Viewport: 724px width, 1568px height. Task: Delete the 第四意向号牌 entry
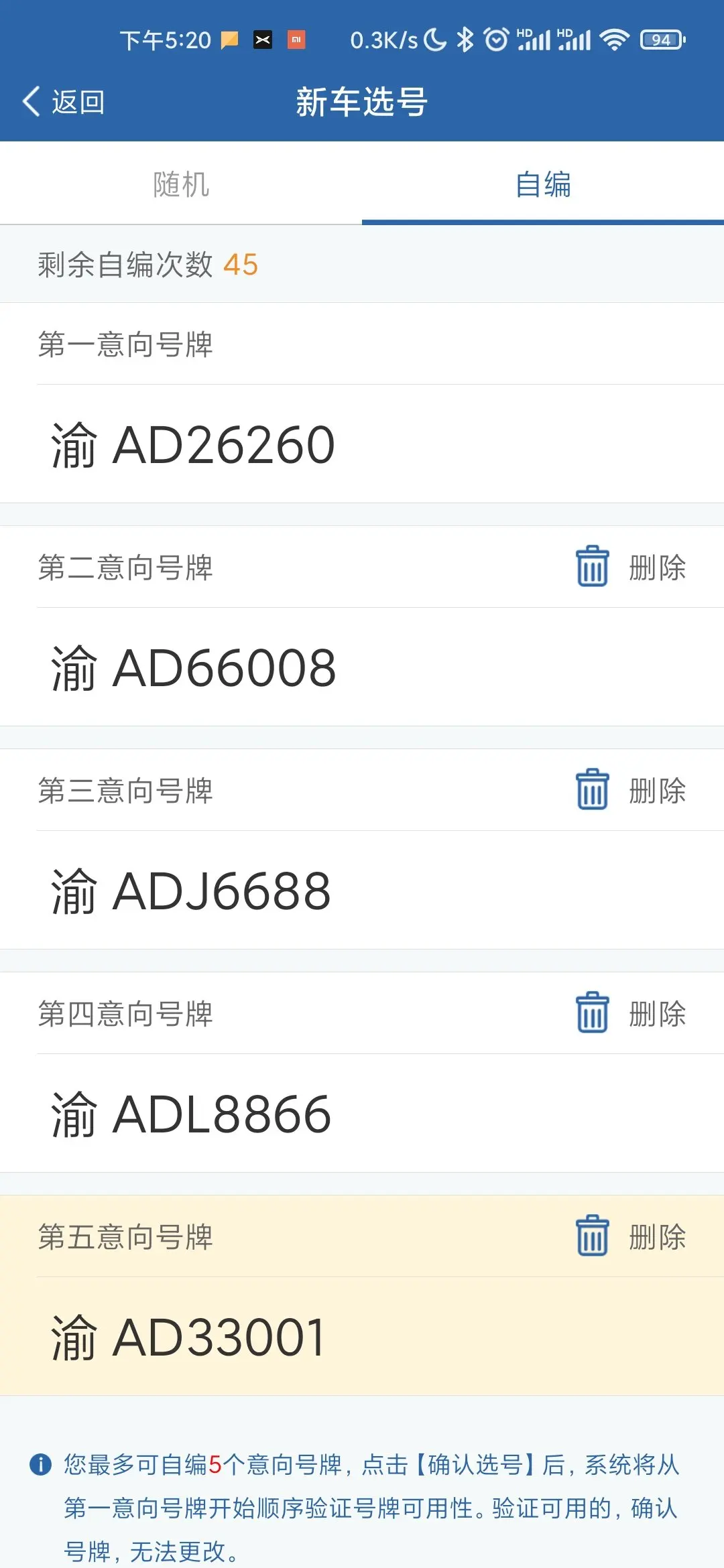(x=631, y=1013)
